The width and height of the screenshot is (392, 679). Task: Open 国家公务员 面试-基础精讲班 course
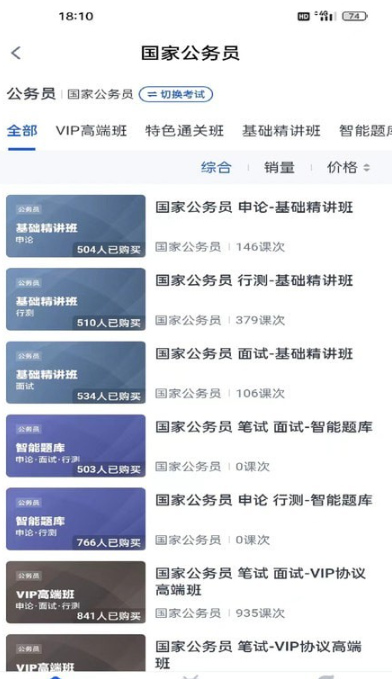[x=196, y=372]
